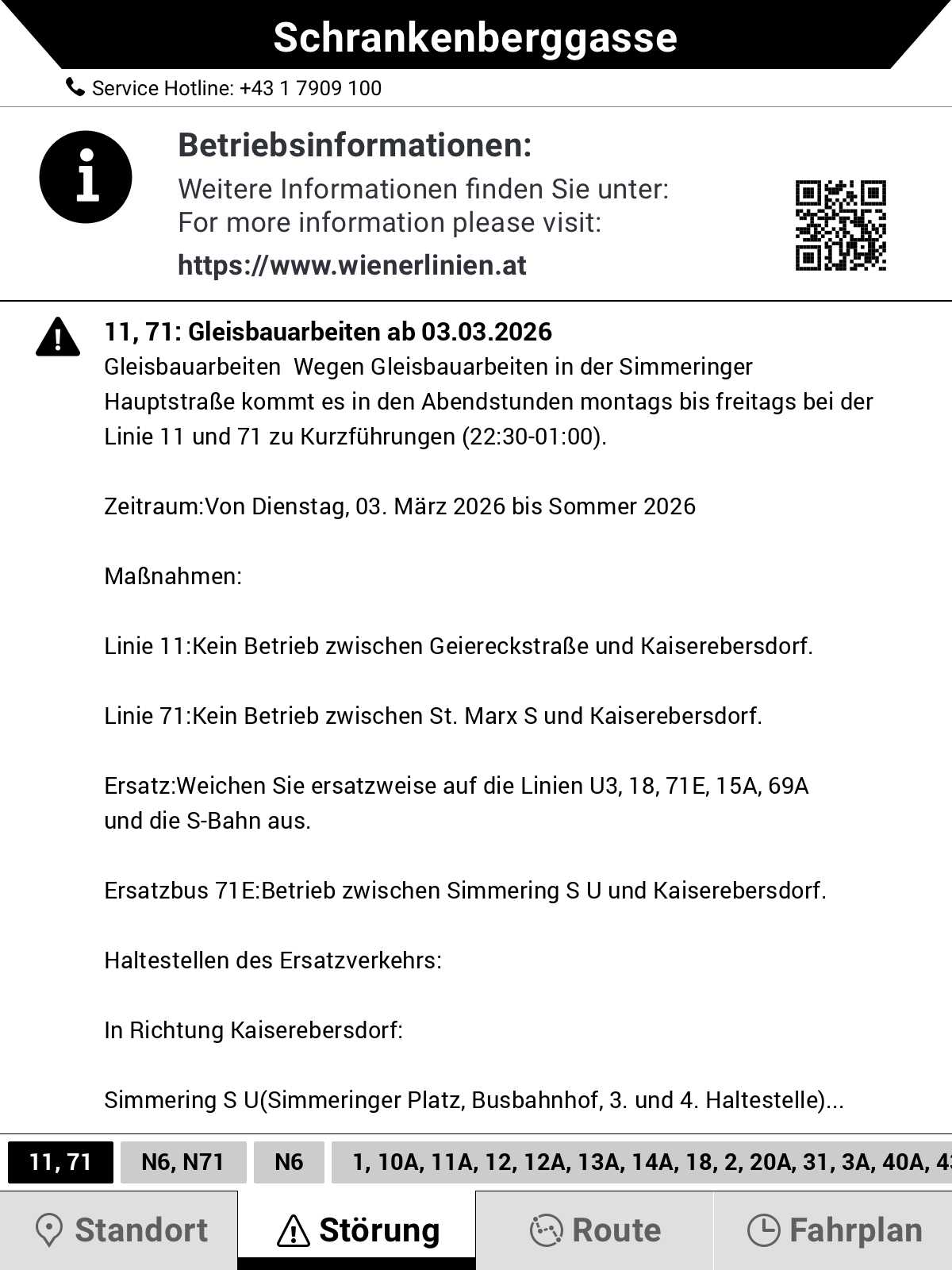The width and height of the screenshot is (952, 1270).
Task: Switch to the Fahrplan tab
Action: tap(833, 1230)
